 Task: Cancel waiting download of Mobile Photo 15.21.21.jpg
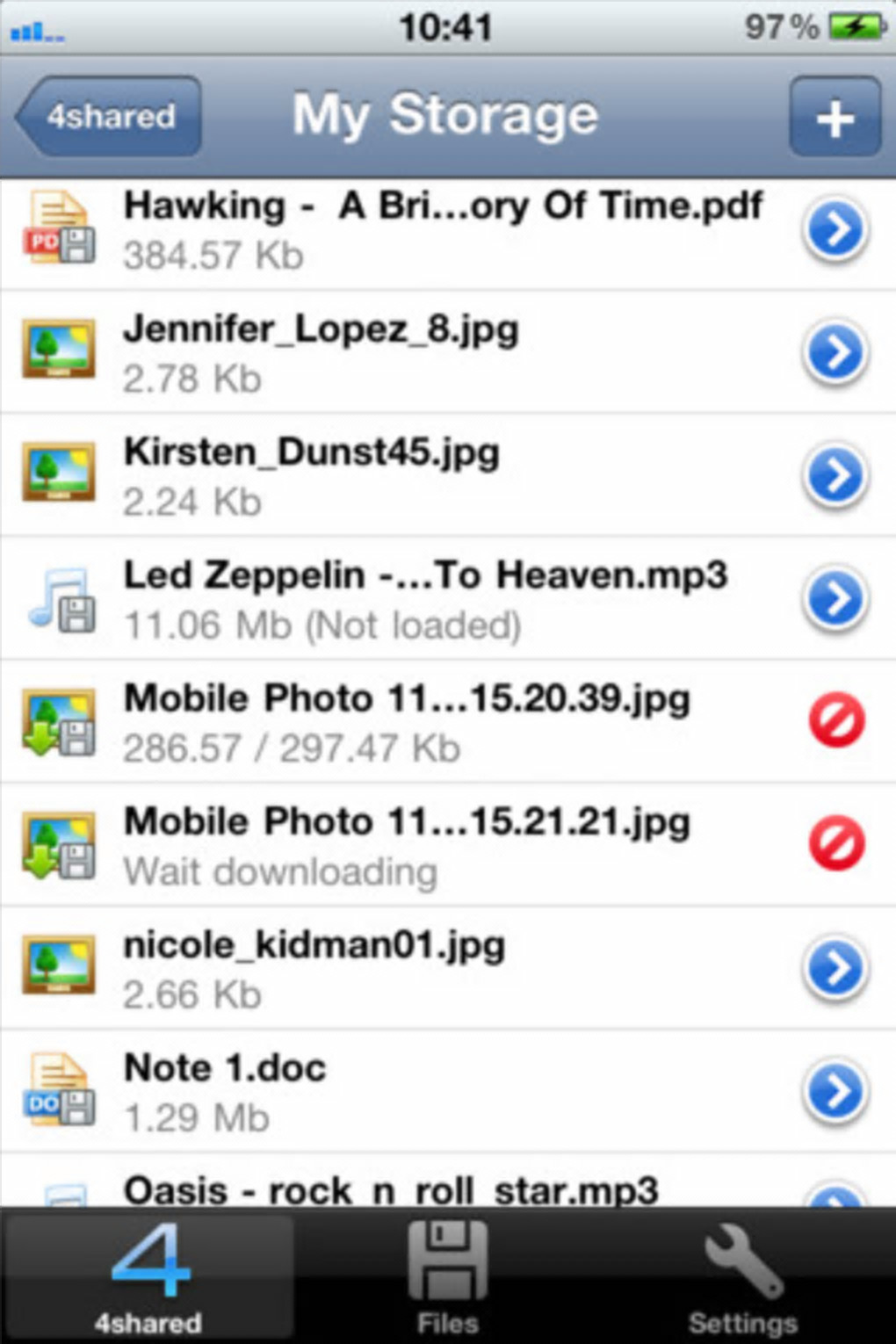pos(835,844)
